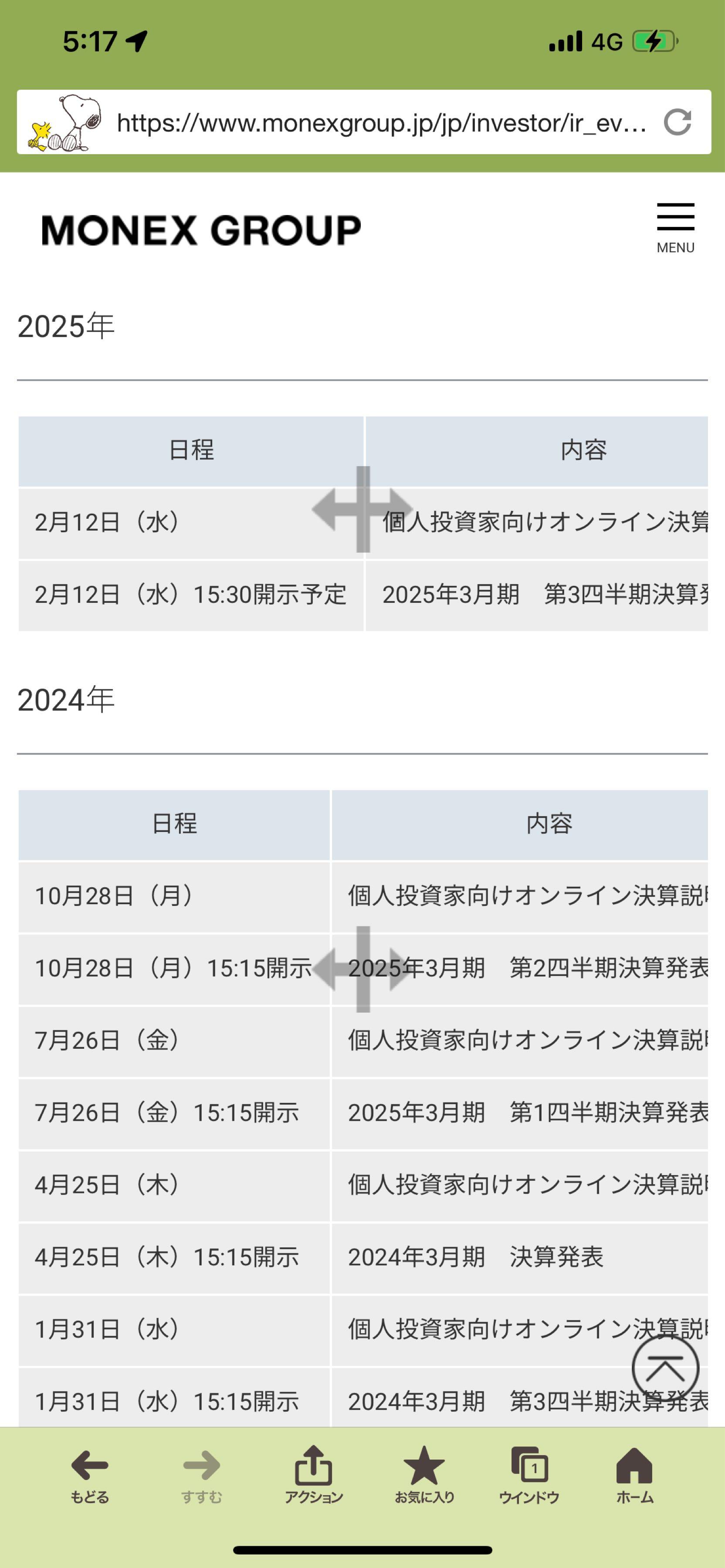Reload page with the refresh icon

(679, 123)
